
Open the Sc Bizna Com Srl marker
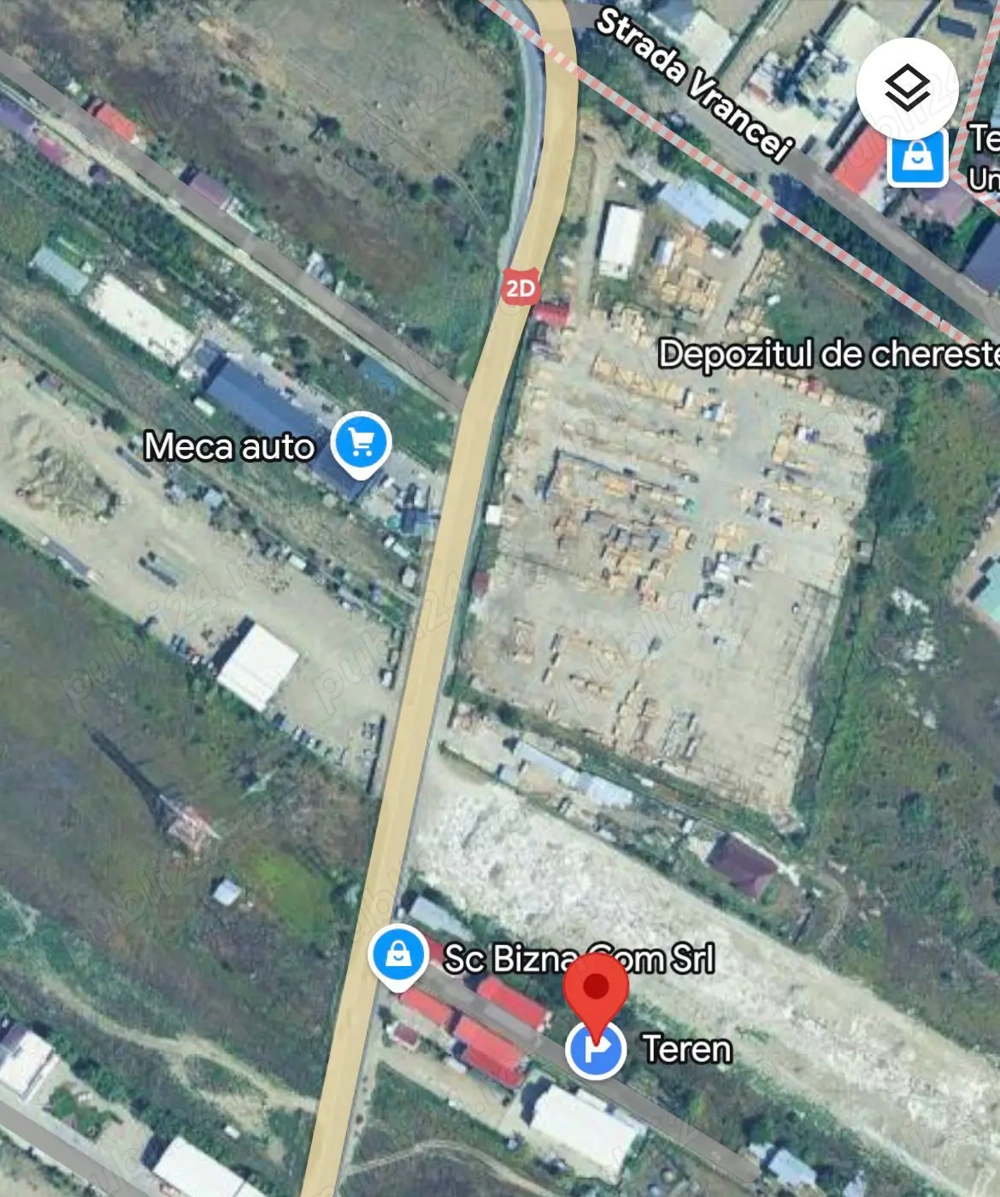point(400,956)
